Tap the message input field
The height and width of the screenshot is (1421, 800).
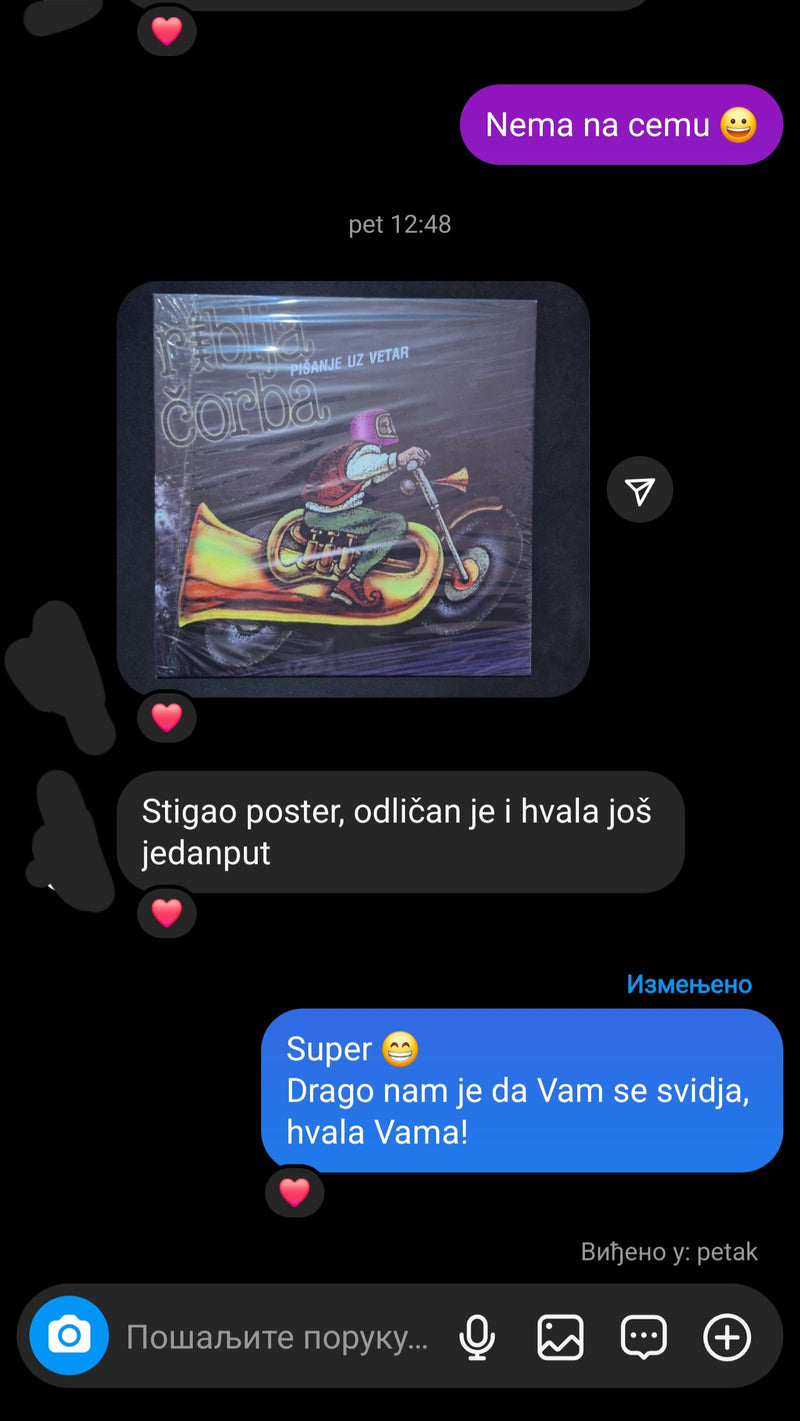click(x=277, y=1337)
